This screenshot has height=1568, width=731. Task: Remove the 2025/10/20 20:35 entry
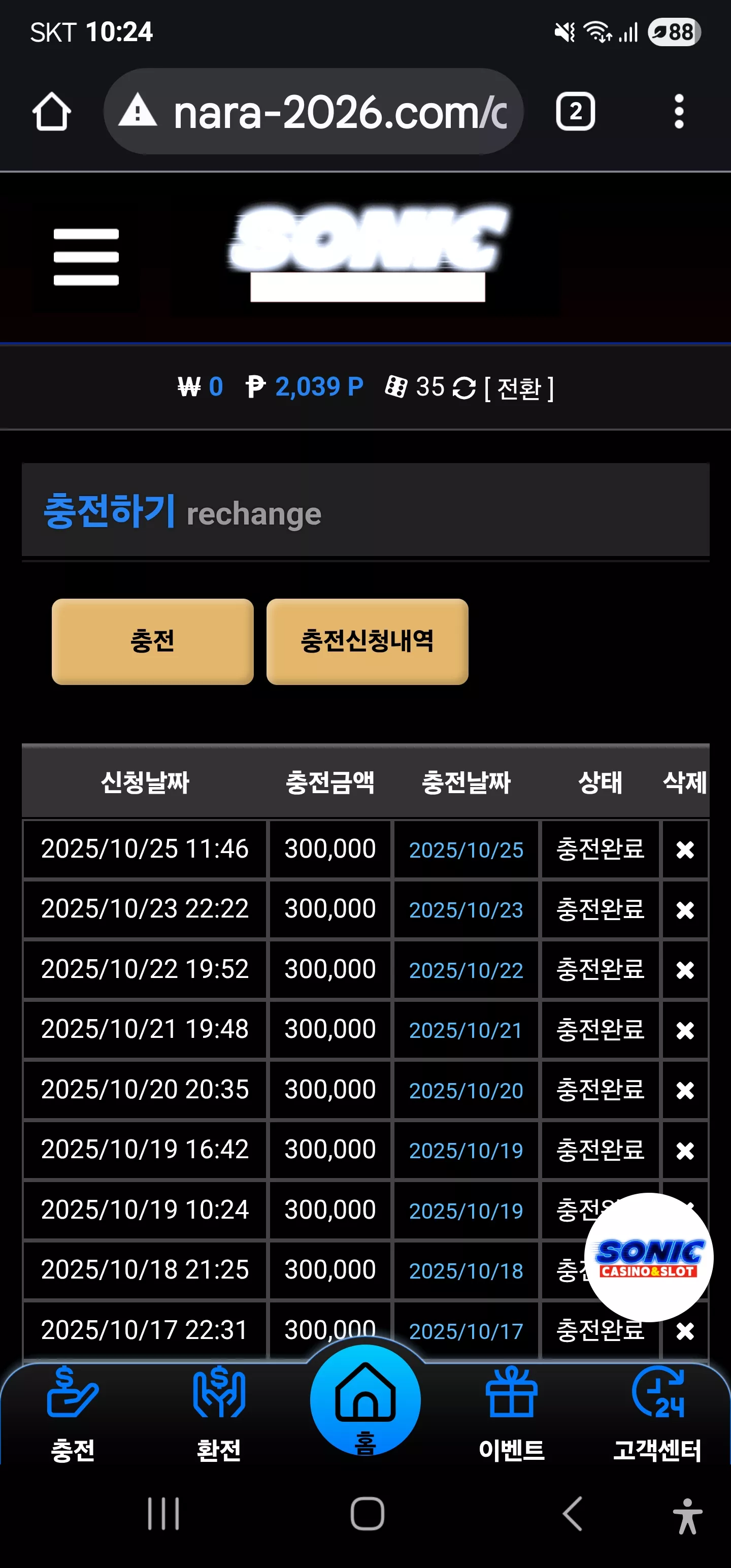point(685,1090)
